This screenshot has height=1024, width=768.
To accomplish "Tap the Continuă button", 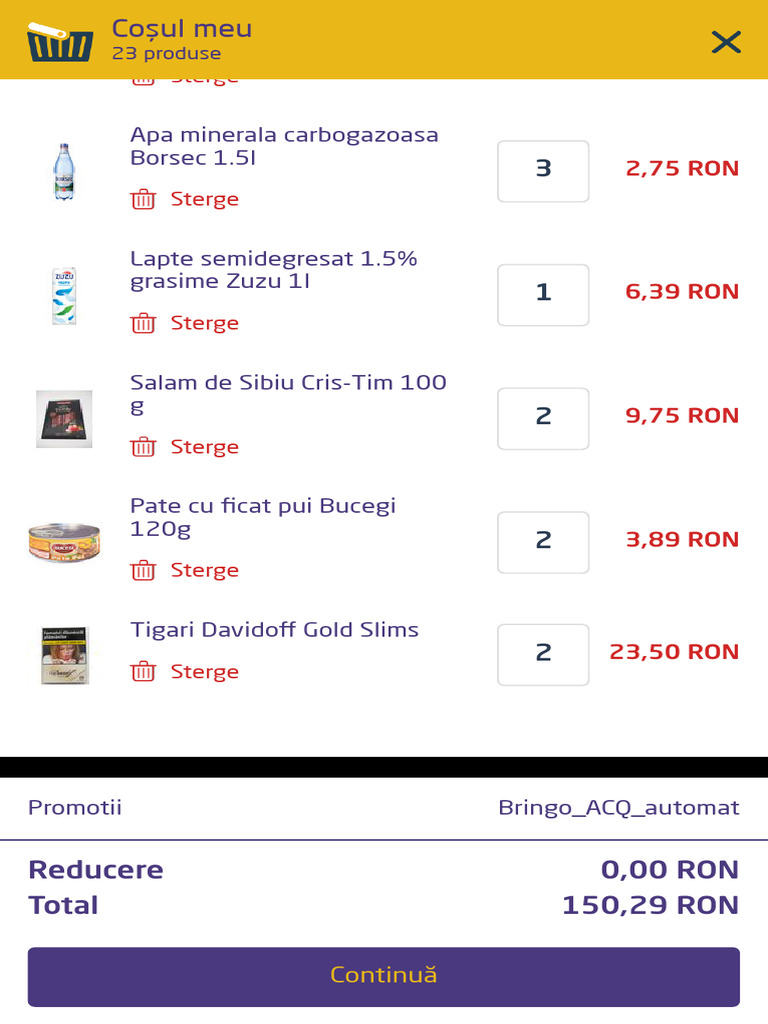I will (x=384, y=975).
